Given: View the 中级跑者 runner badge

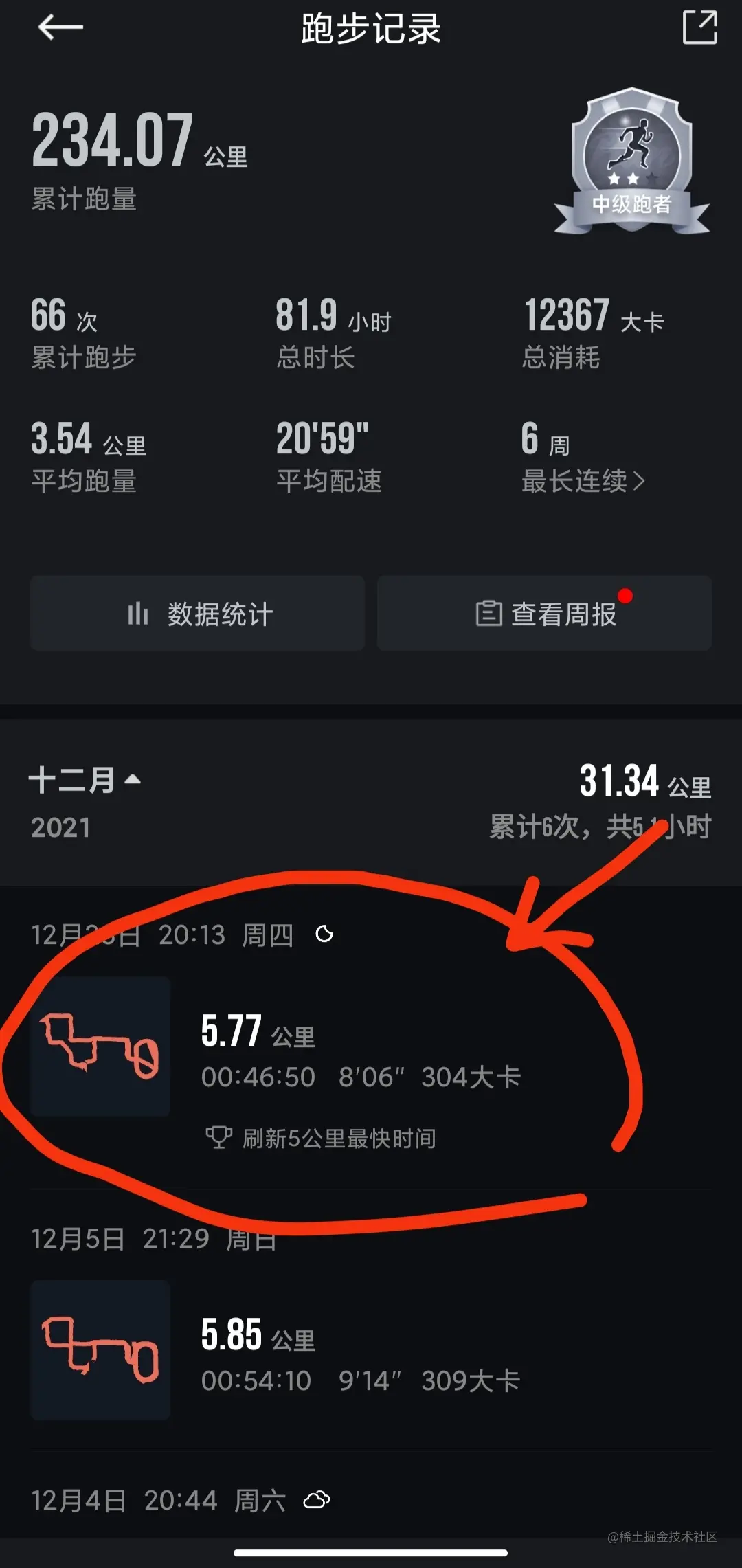Looking at the screenshot, I should tap(631, 162).
